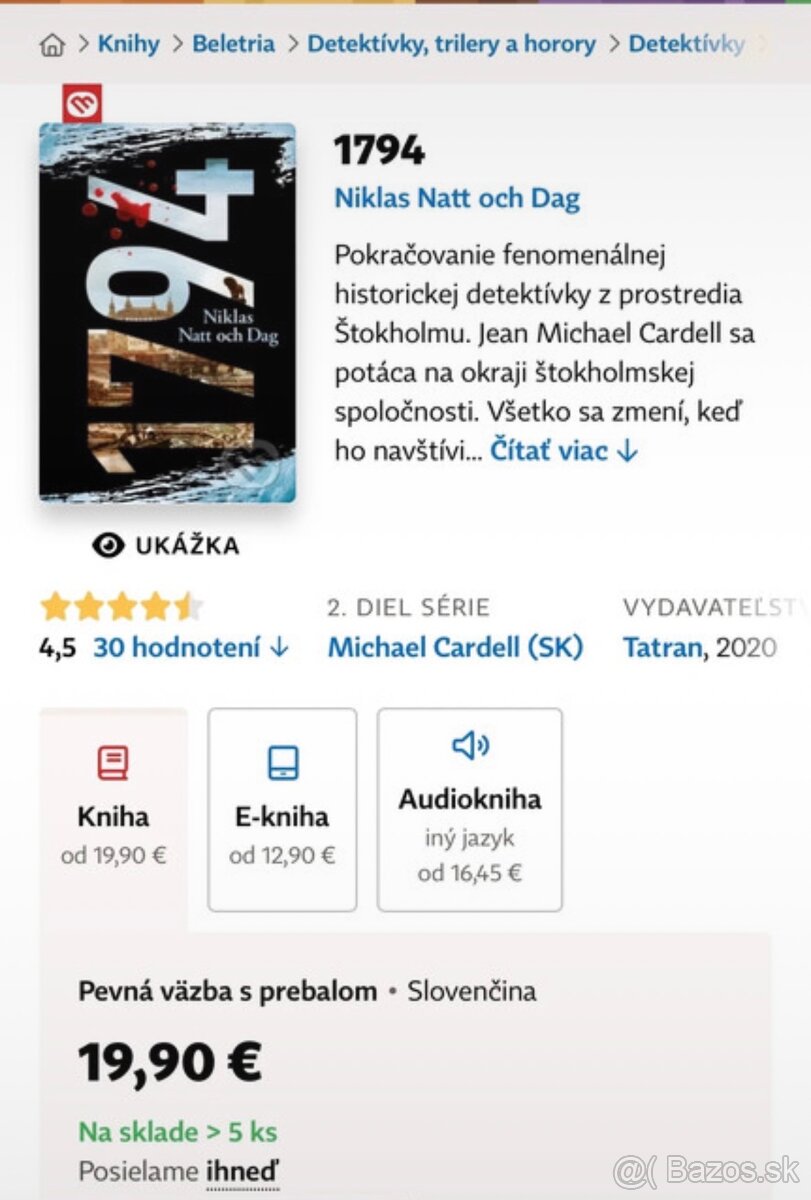Open publisher Tatran page

(661, 647)
